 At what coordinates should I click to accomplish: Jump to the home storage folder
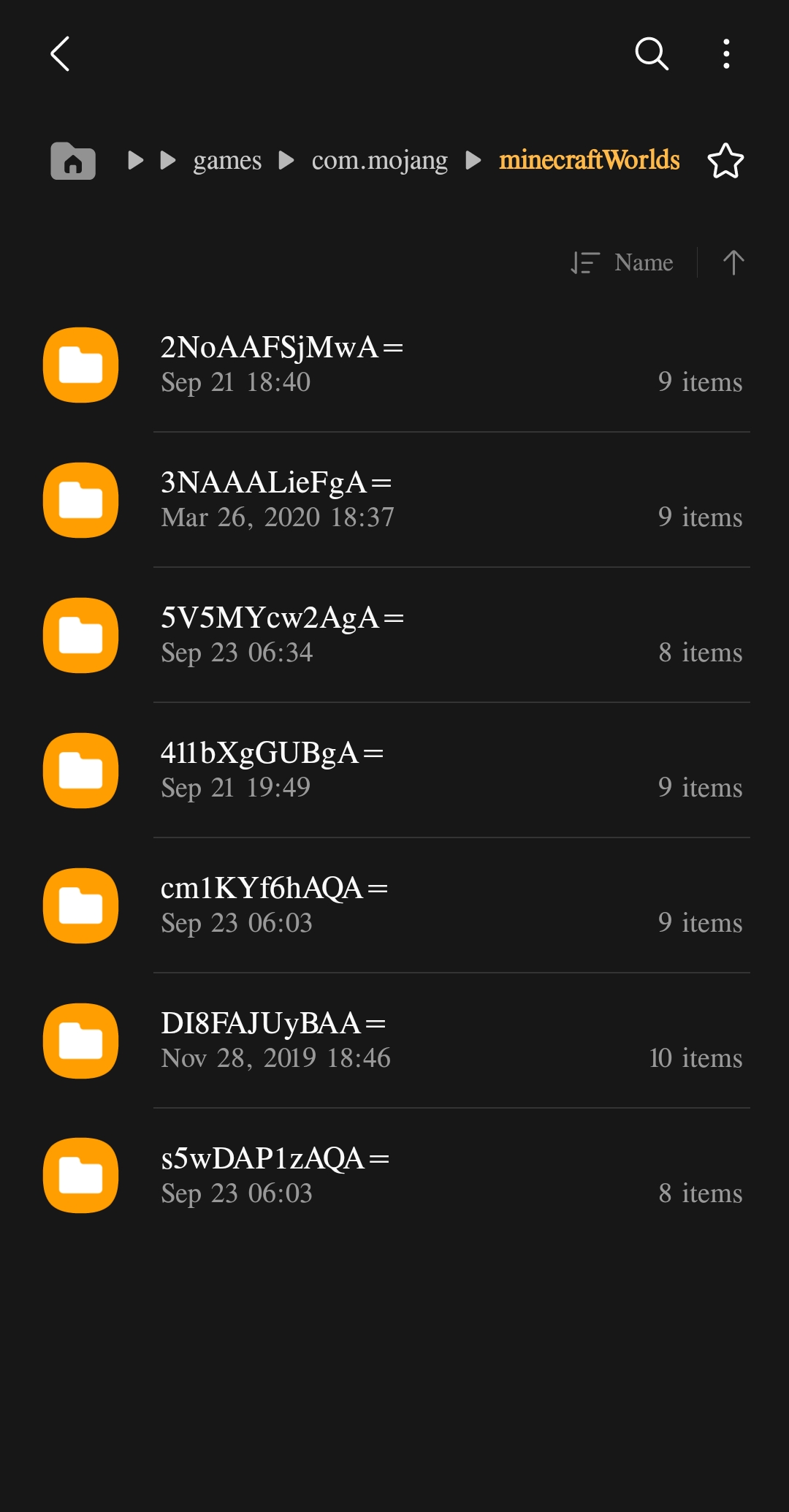click(x=73, y=161)
